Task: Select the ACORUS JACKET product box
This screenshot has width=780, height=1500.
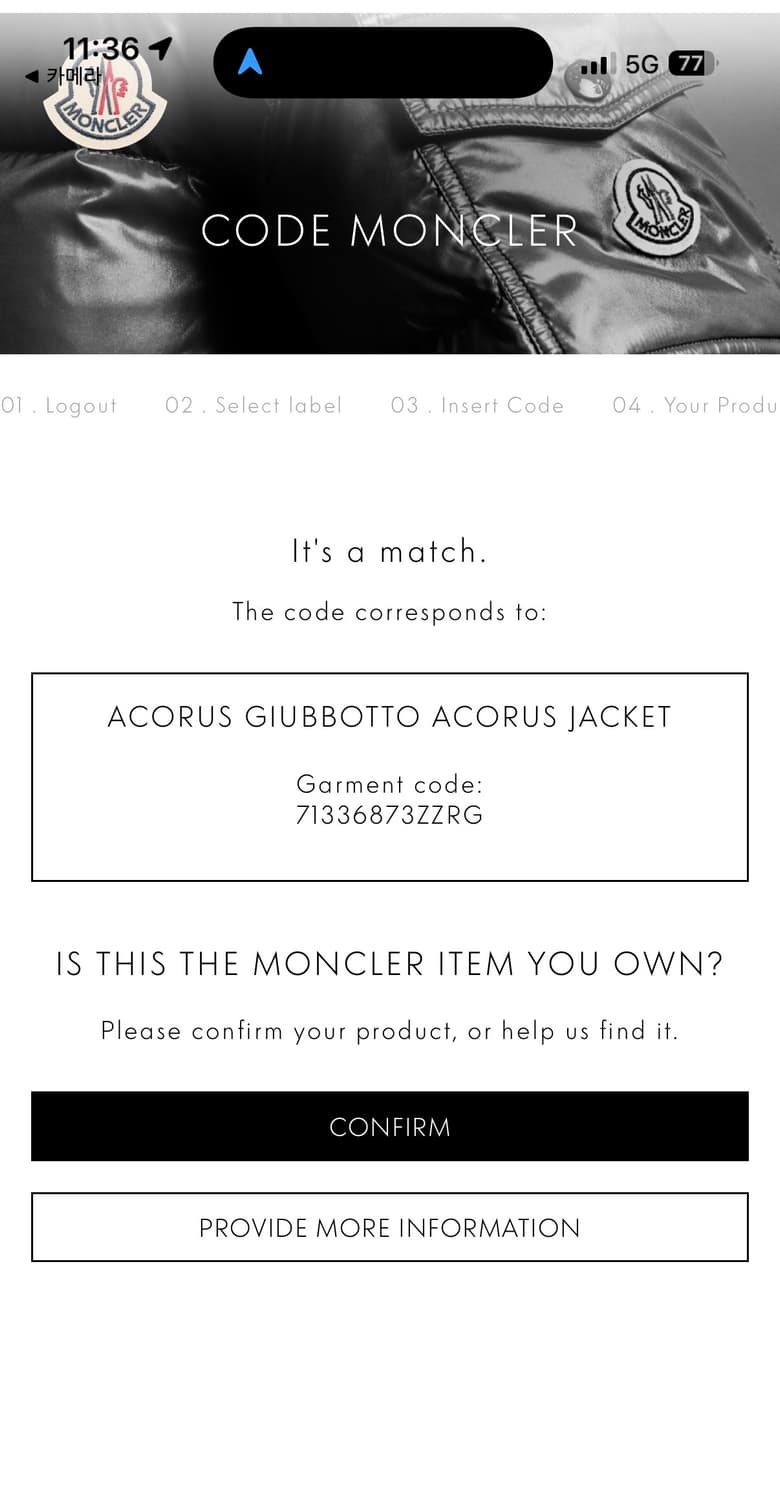Action: click(x=390, y=776)
